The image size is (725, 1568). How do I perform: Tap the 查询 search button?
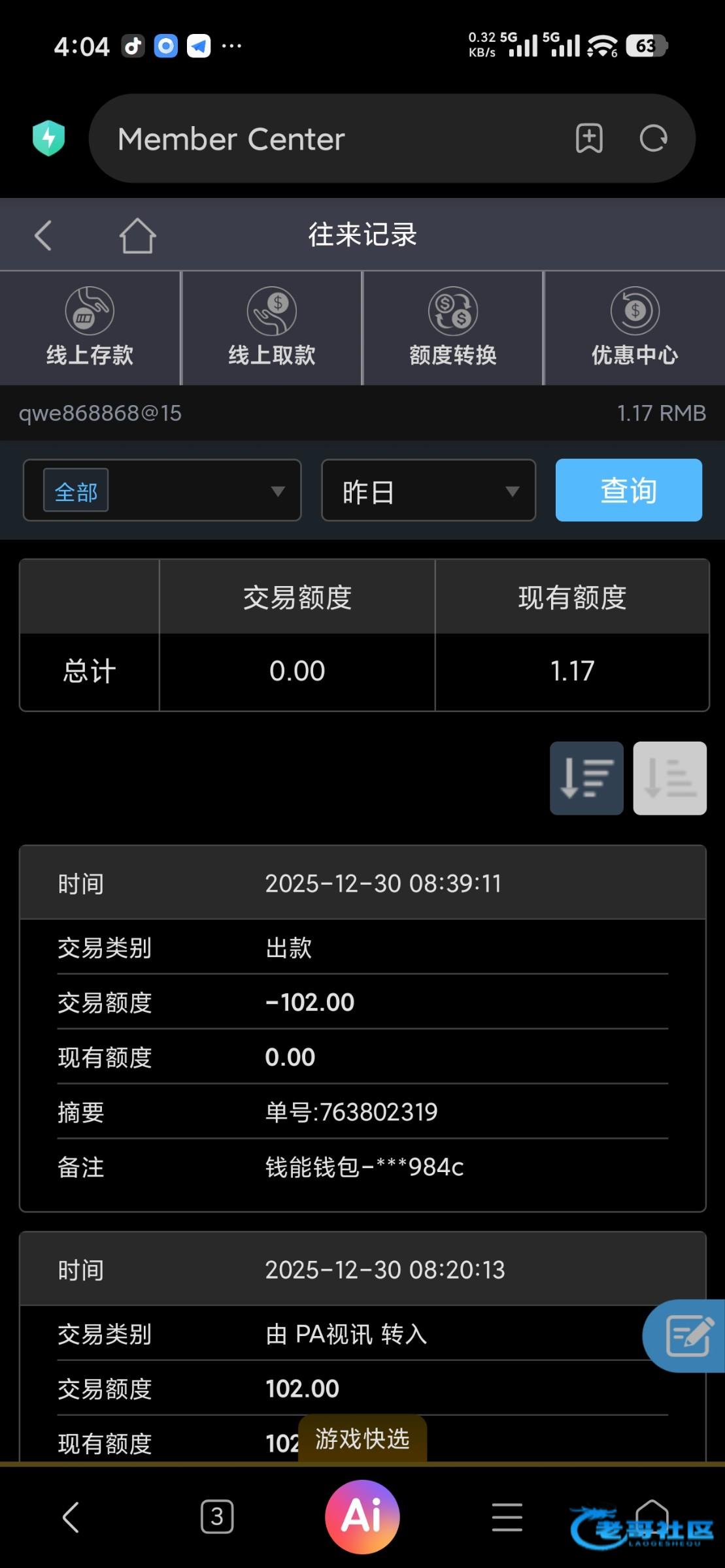628,491
